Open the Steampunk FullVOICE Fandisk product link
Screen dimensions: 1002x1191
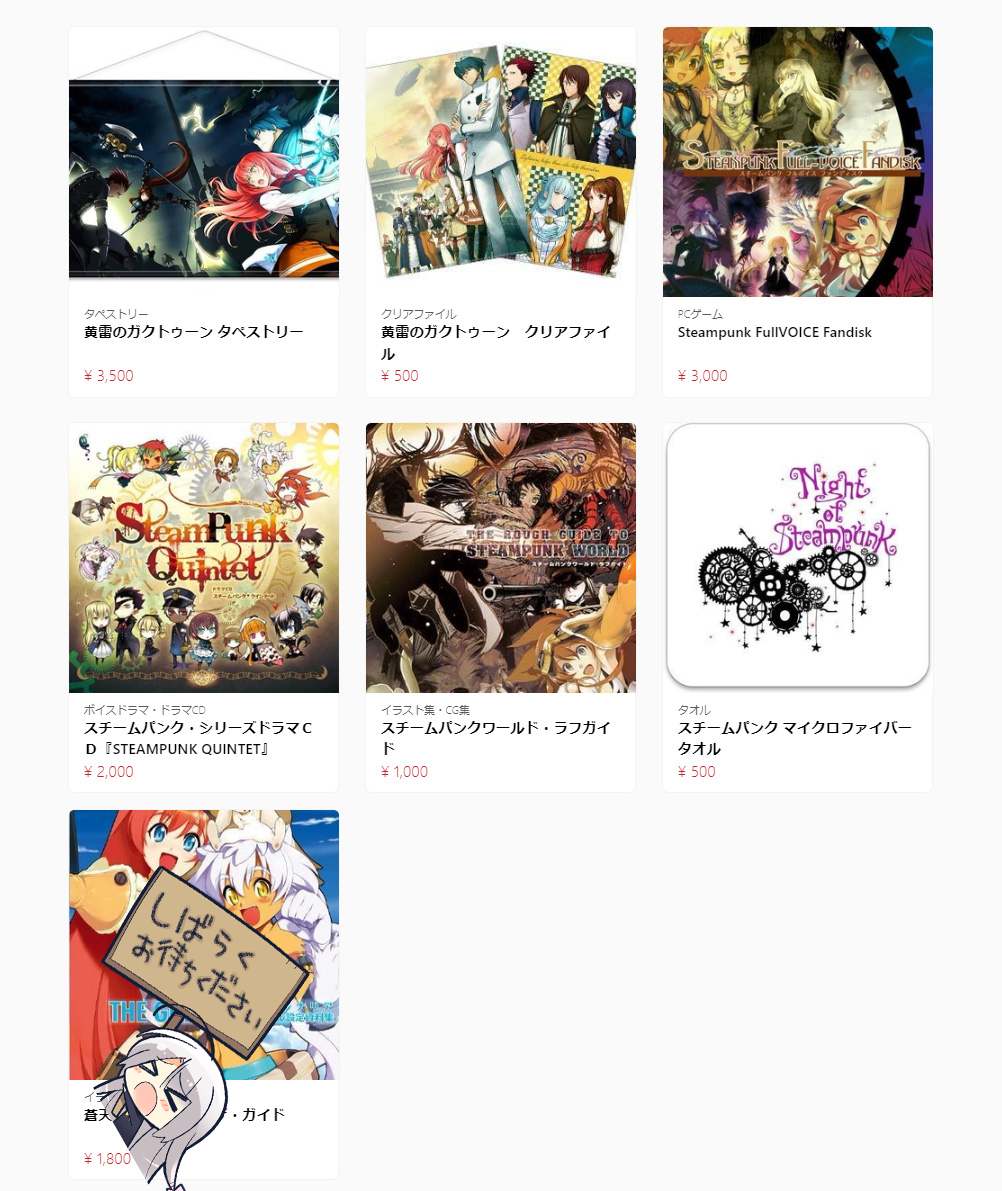point(775,332)
